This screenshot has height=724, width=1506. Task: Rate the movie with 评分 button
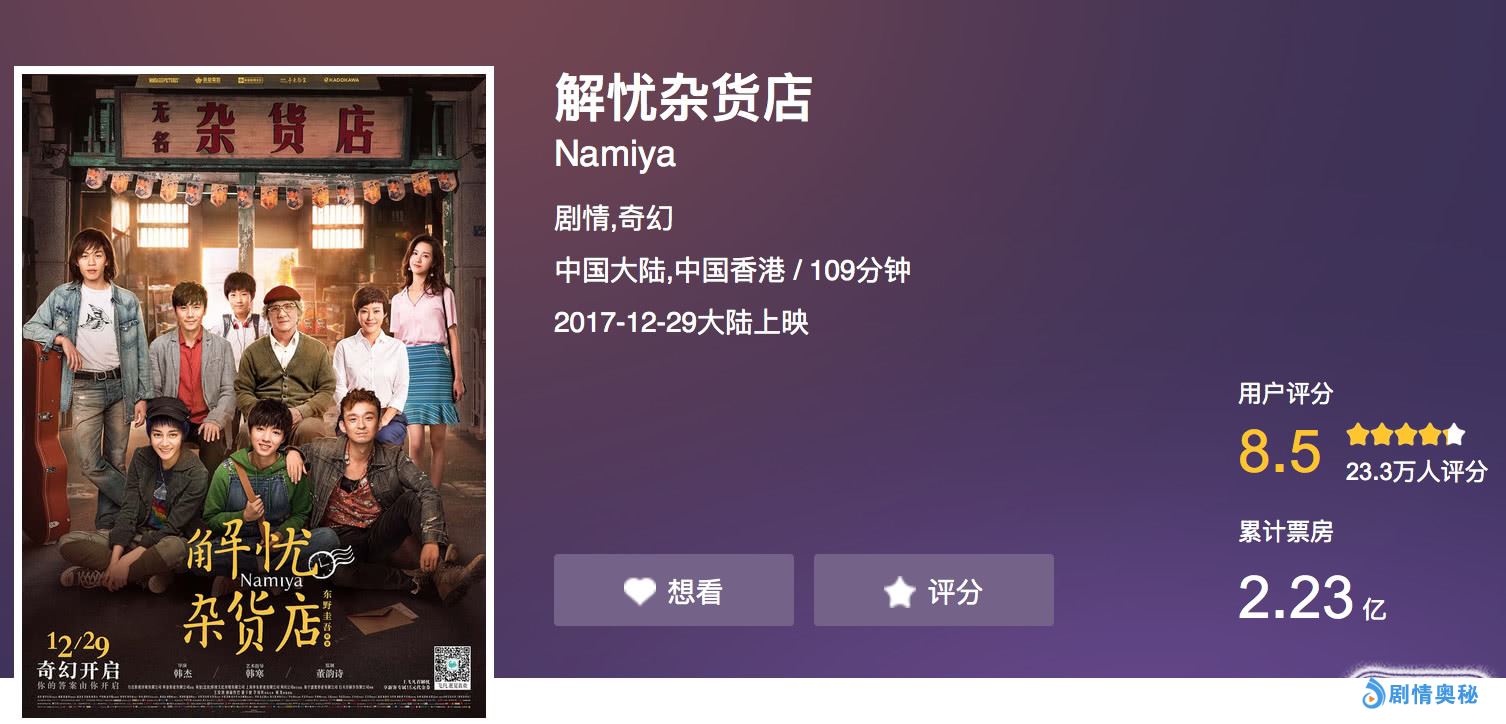click(933, 590)
